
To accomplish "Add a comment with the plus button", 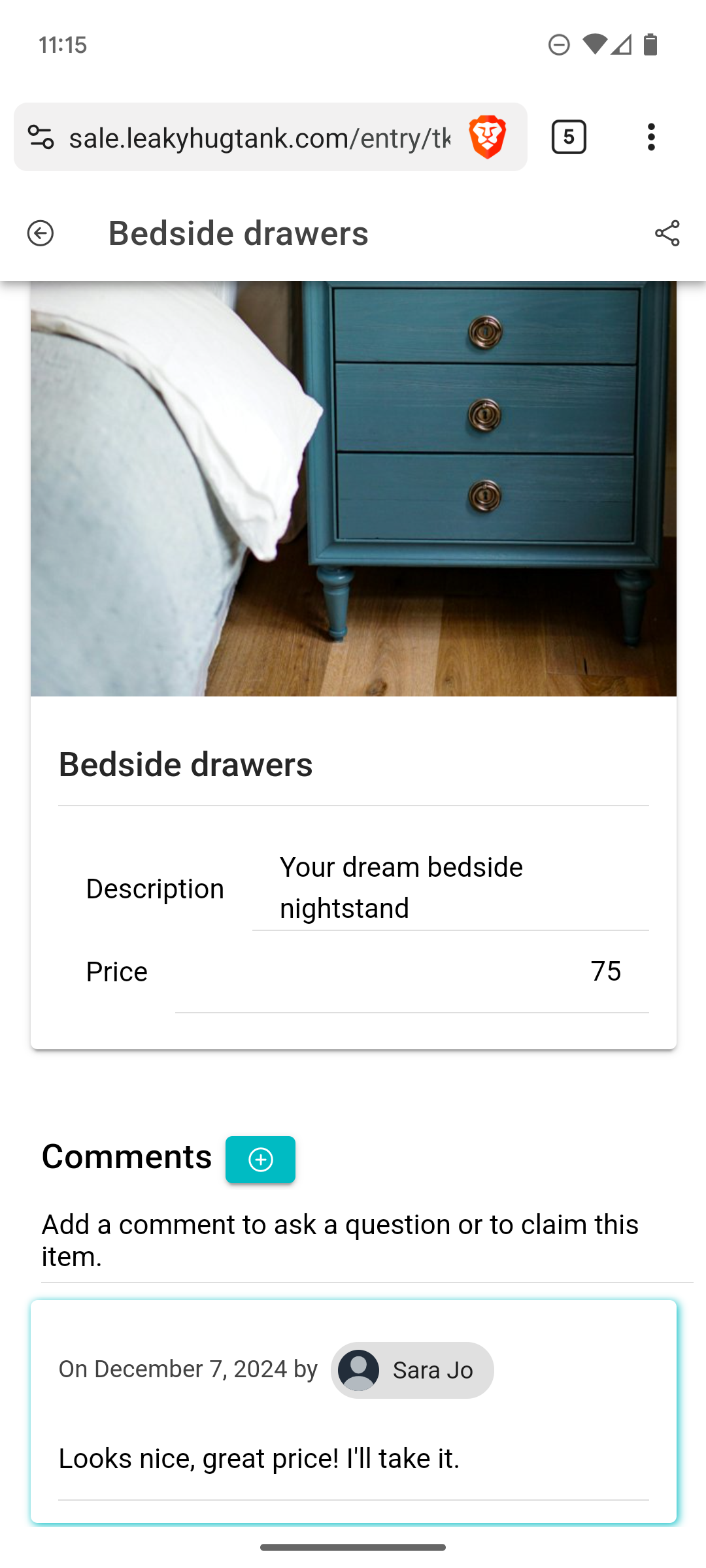I will coord(260,1160).
